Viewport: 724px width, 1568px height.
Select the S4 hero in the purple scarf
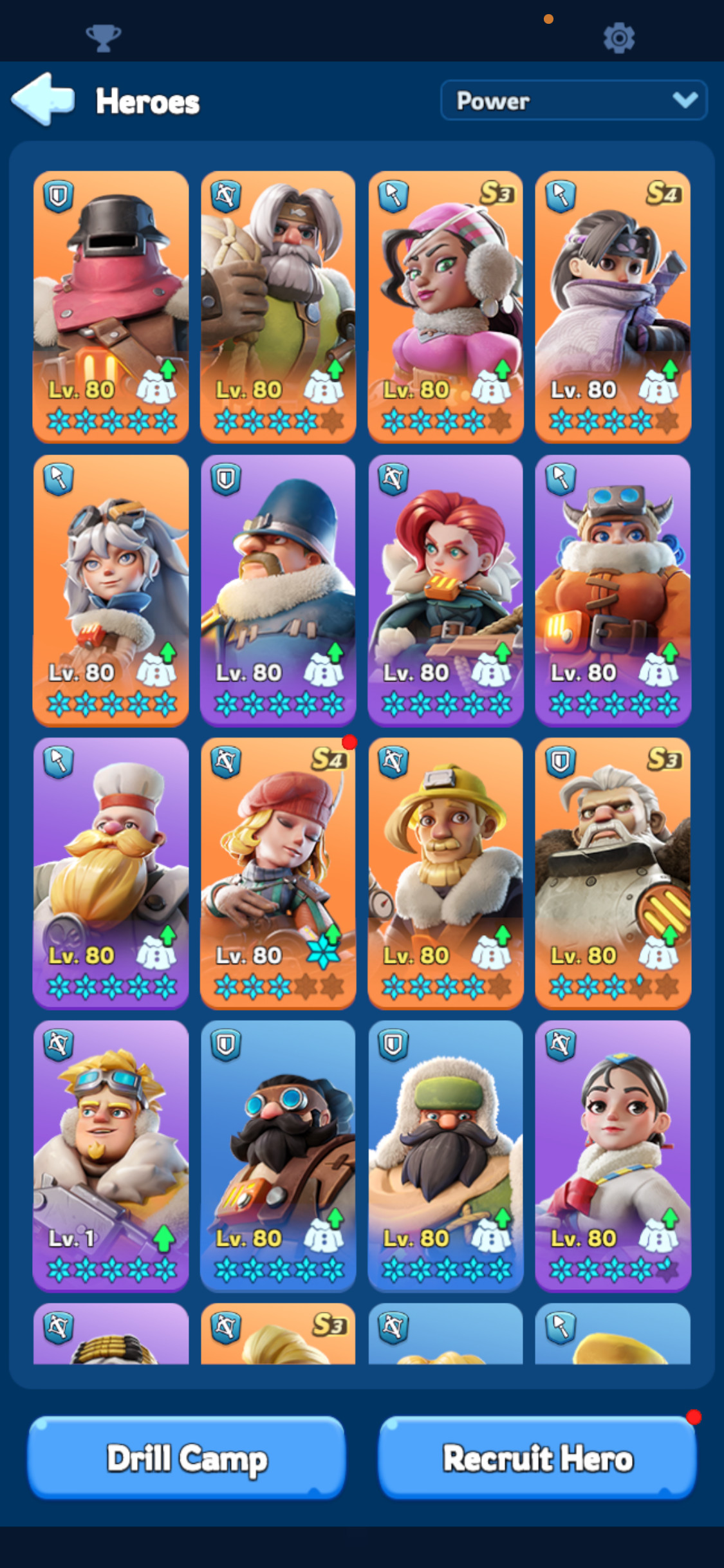tap(613, 307)
